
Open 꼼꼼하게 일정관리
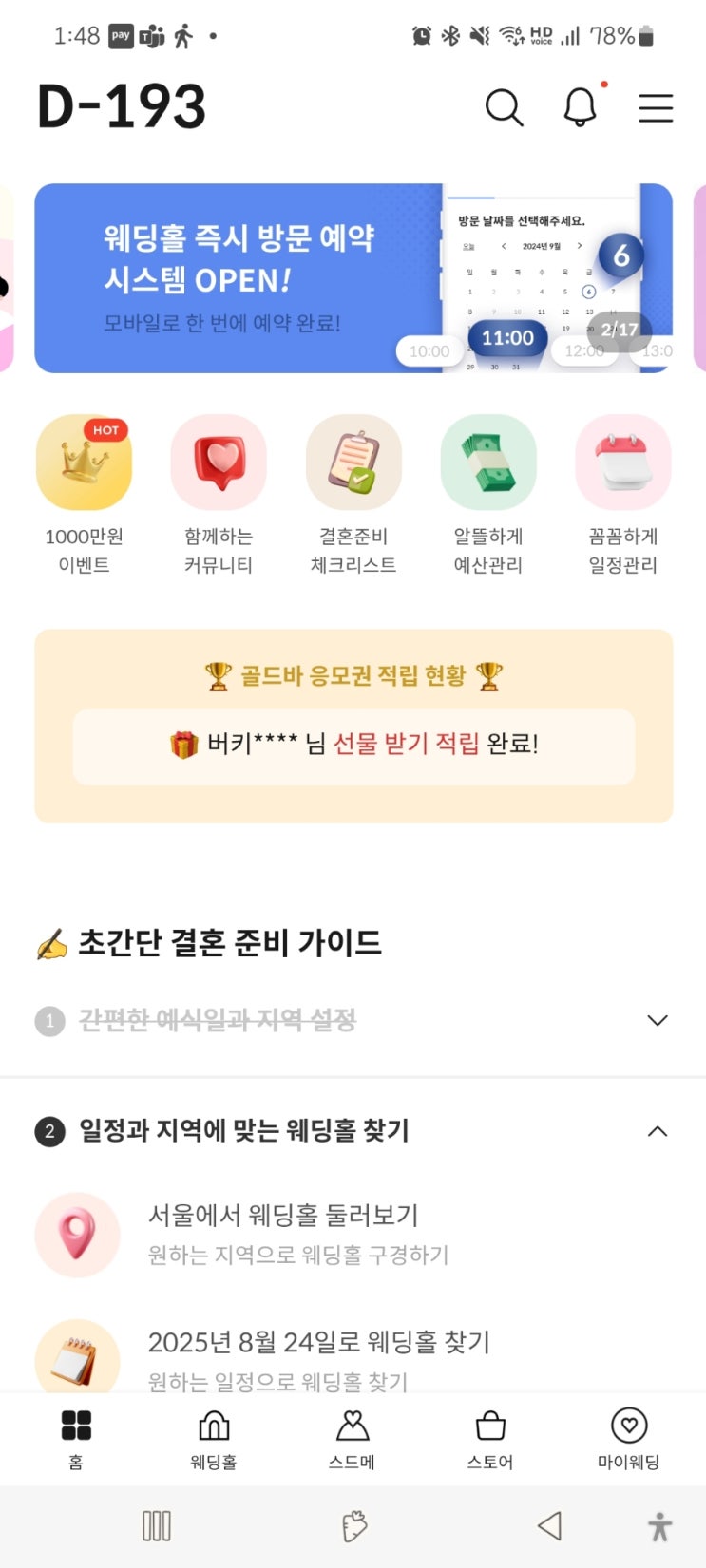[623, 496]
